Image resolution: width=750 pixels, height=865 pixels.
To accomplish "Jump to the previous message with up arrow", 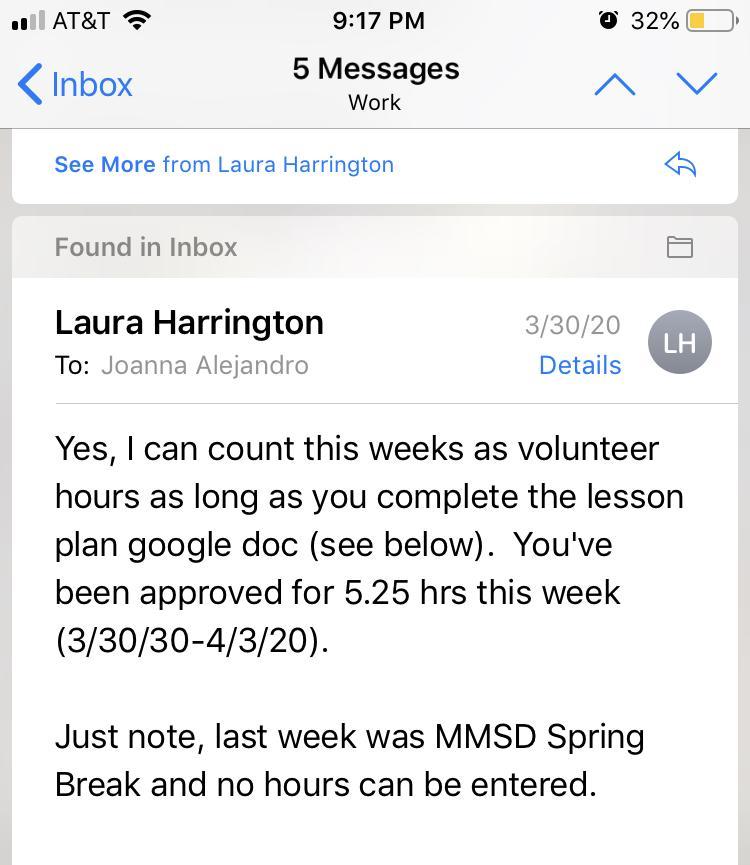I will coord(614,85).
